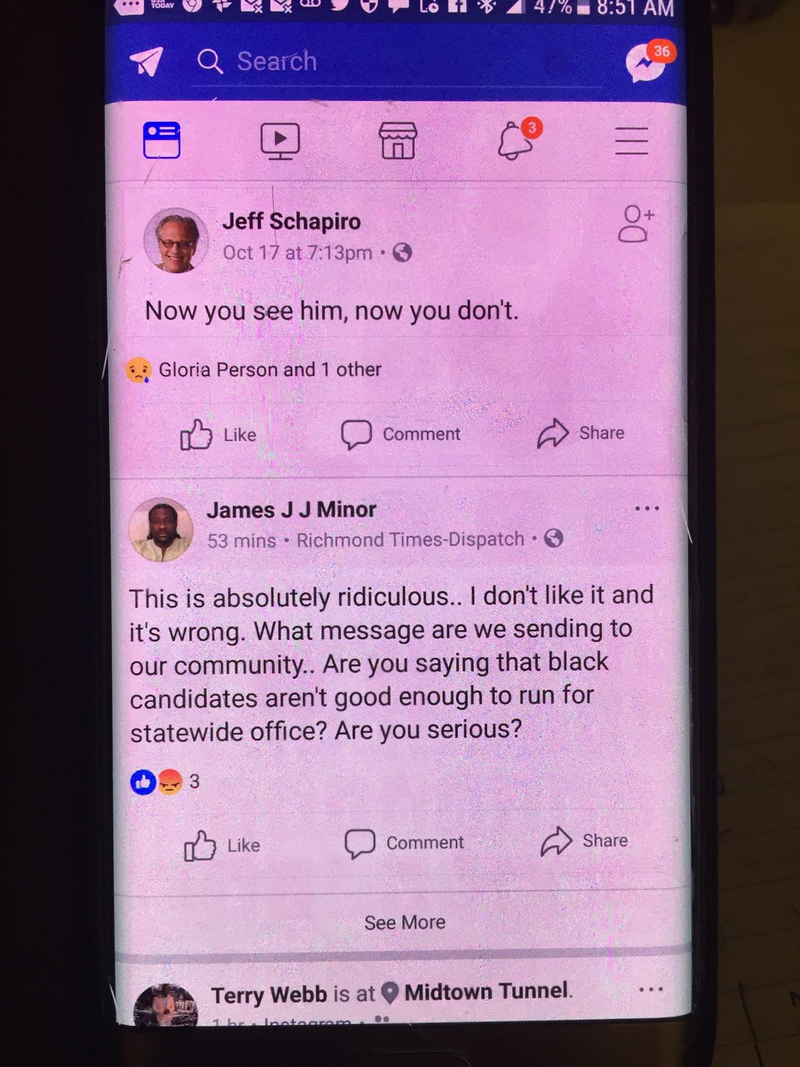800x1067 pixels.
Task: Switch to the News Feed tab
Action: [162, 140]
